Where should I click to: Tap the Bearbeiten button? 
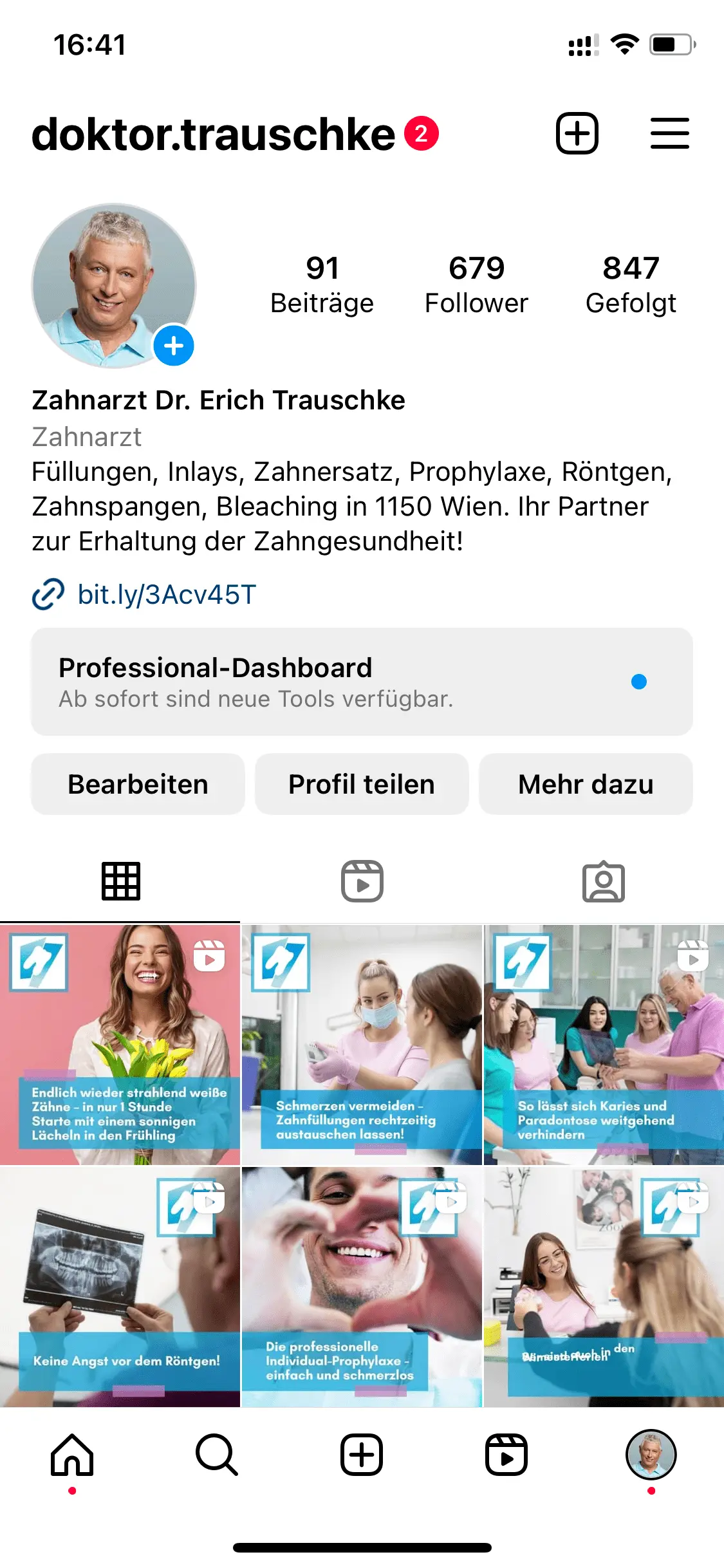pyautogui.click(x=138, y=784)
